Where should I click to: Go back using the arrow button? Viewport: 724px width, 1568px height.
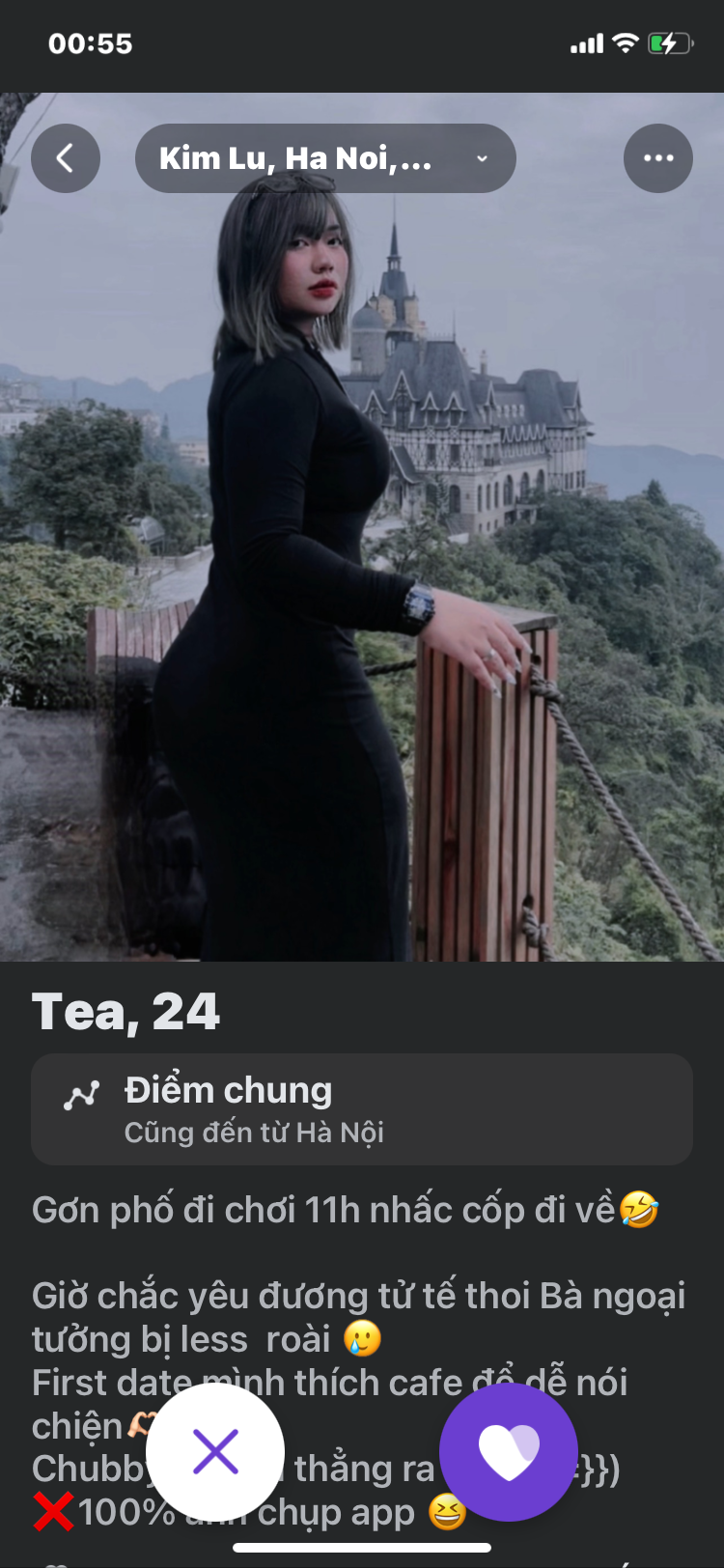coord(66,158)
